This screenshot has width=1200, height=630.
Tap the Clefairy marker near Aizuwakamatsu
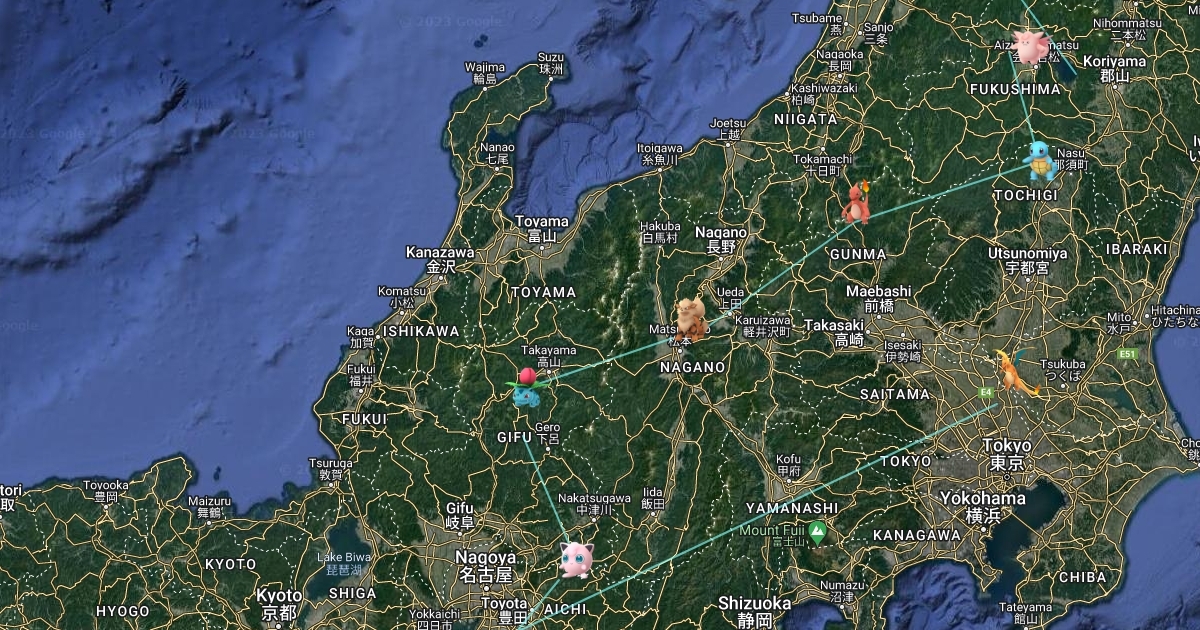pyautogui.click(x=1029, y=47)
